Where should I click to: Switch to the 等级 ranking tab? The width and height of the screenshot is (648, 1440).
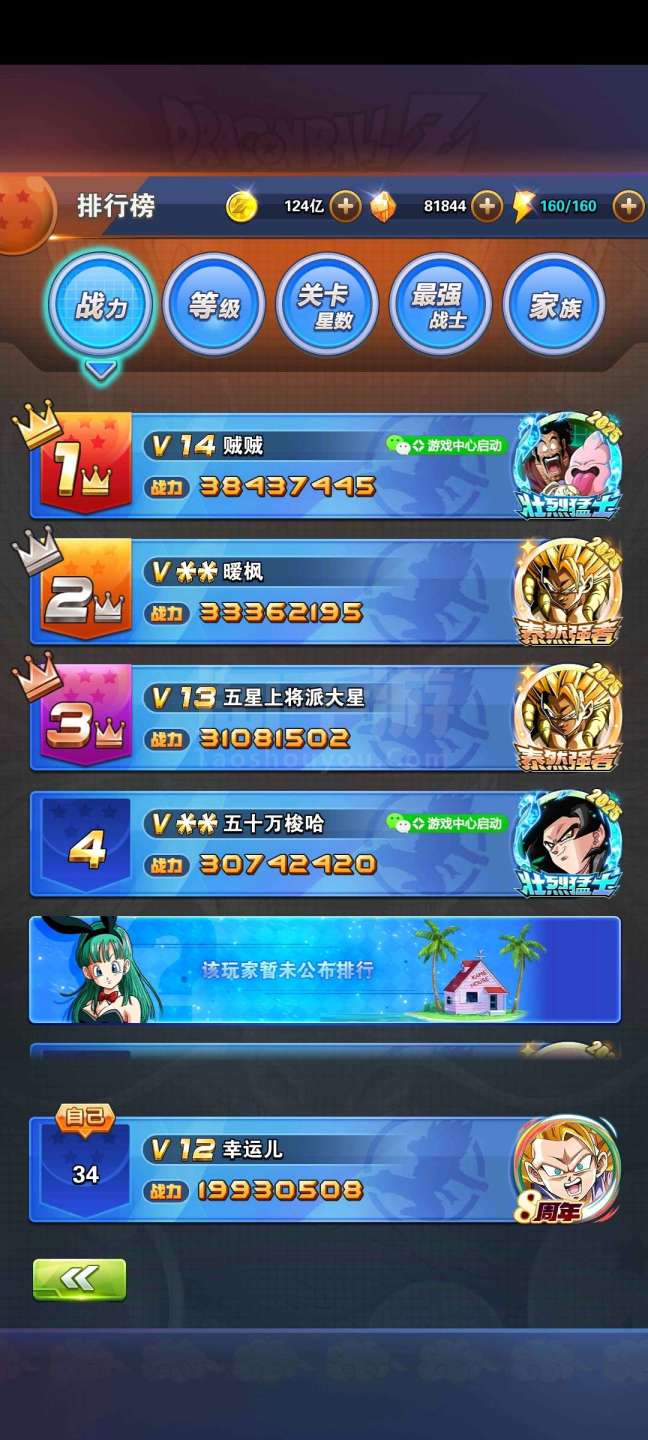pyautogui.click(x=214, y=305)
